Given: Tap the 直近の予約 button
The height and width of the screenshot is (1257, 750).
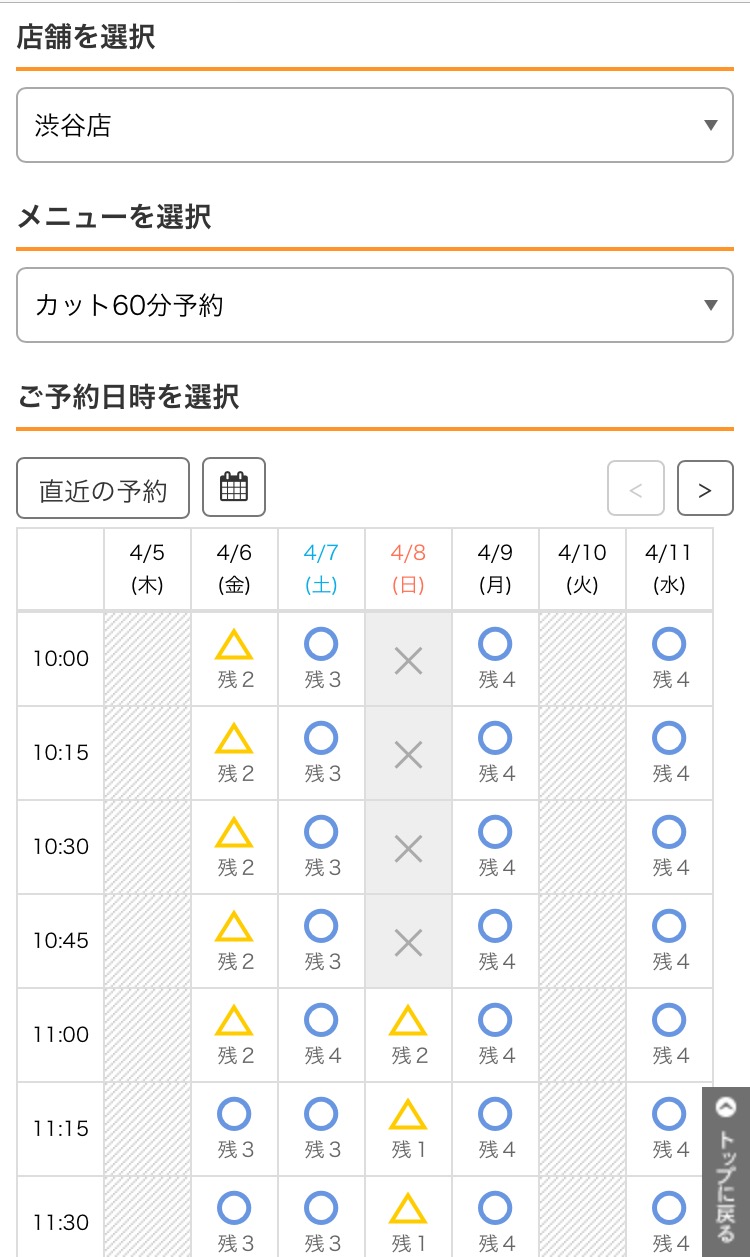Looking at the screenshot, I should [x=103, y=488].
